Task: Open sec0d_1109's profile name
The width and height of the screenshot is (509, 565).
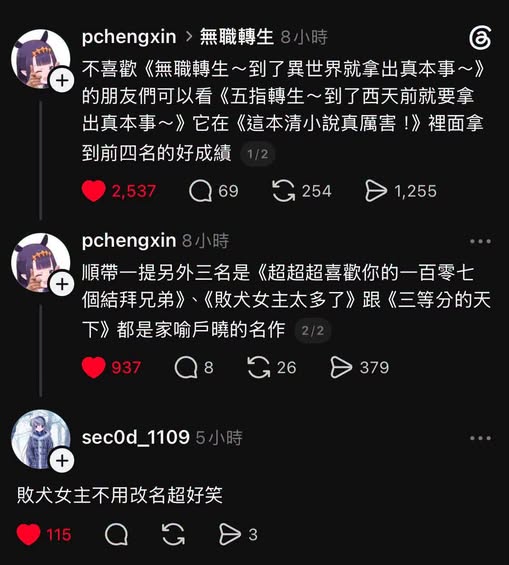Action: click(x=135, y=437)
